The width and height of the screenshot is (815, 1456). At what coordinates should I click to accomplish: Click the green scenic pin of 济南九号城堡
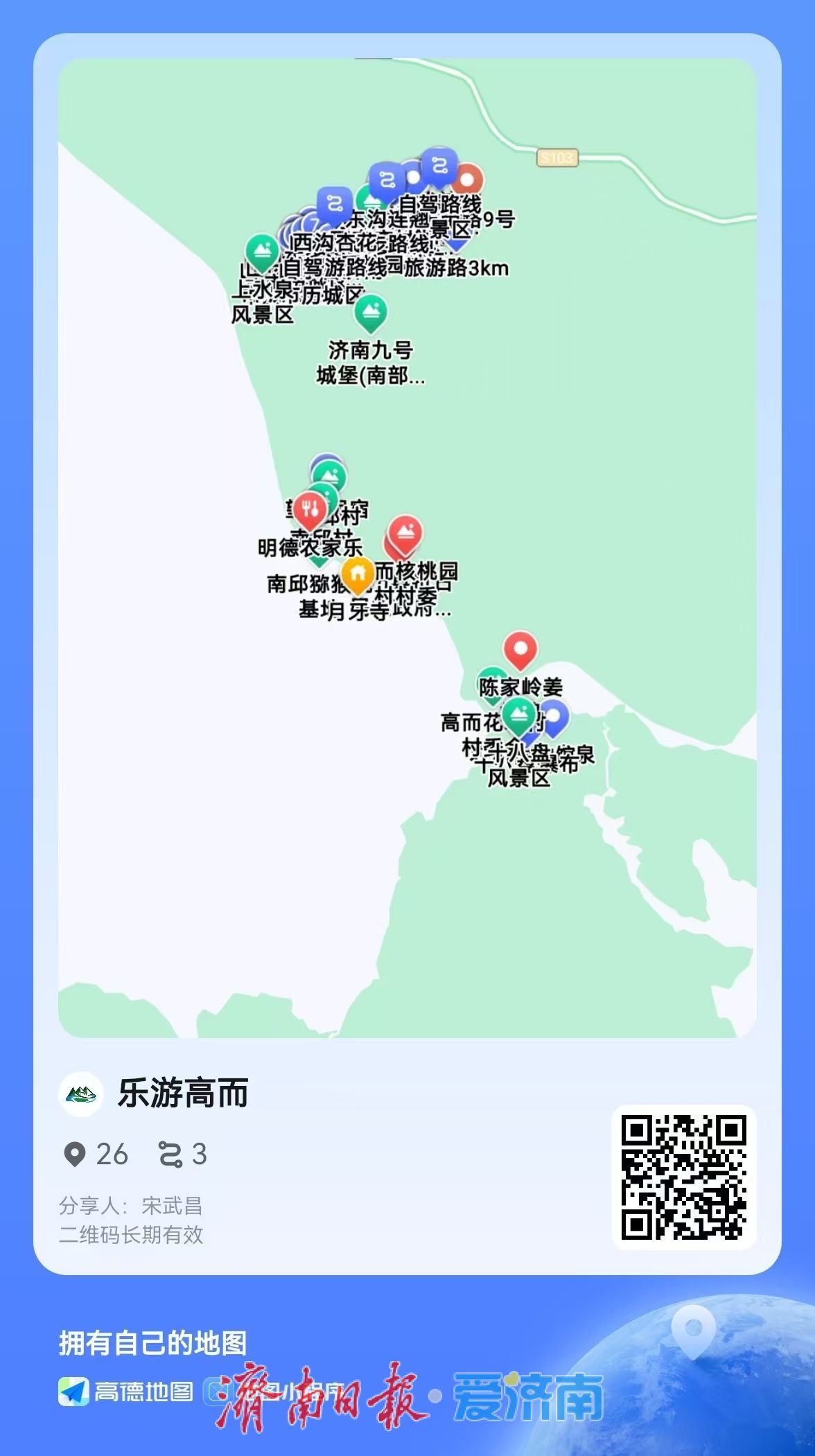coord(372,312)
